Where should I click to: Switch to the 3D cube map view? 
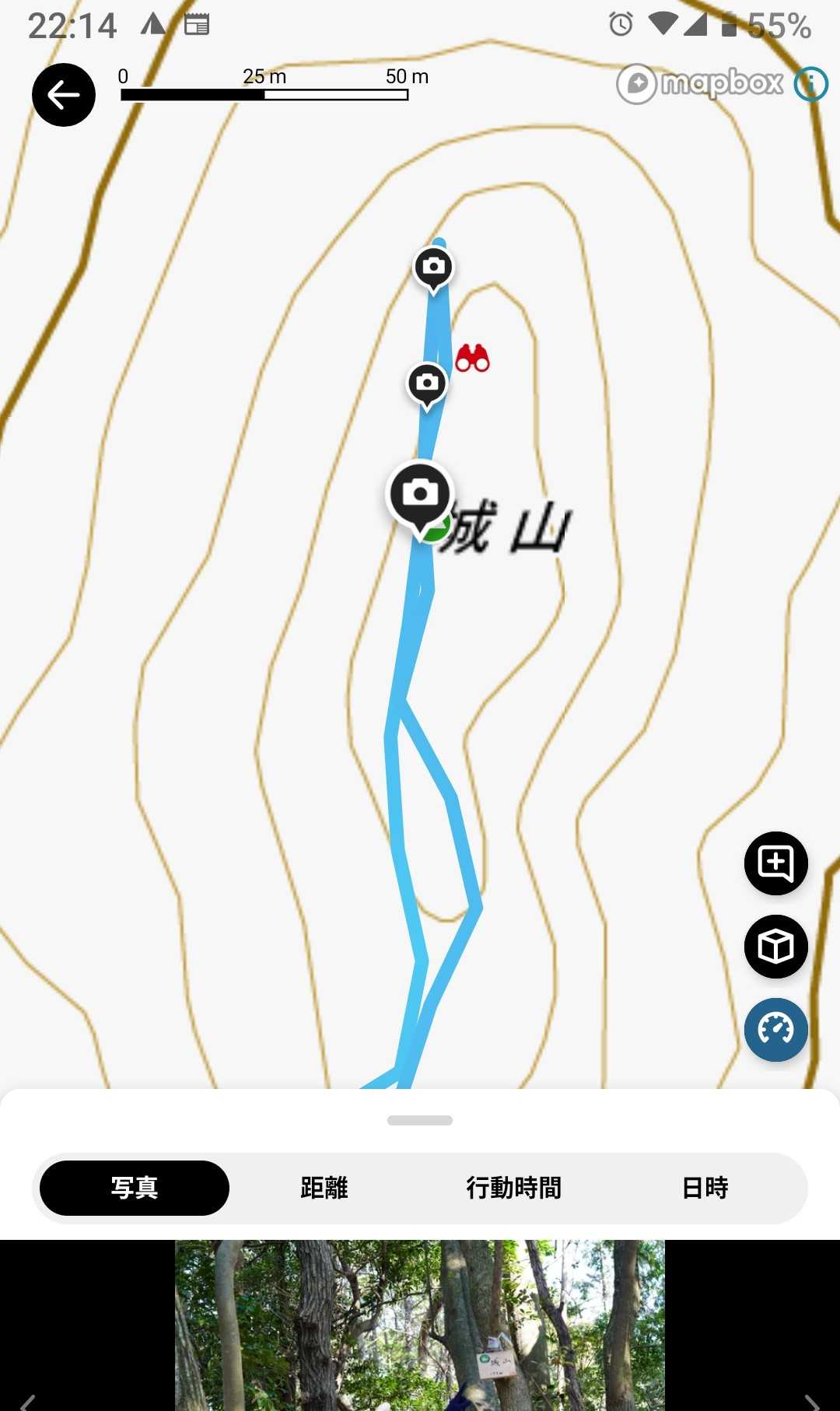point(775,947)
